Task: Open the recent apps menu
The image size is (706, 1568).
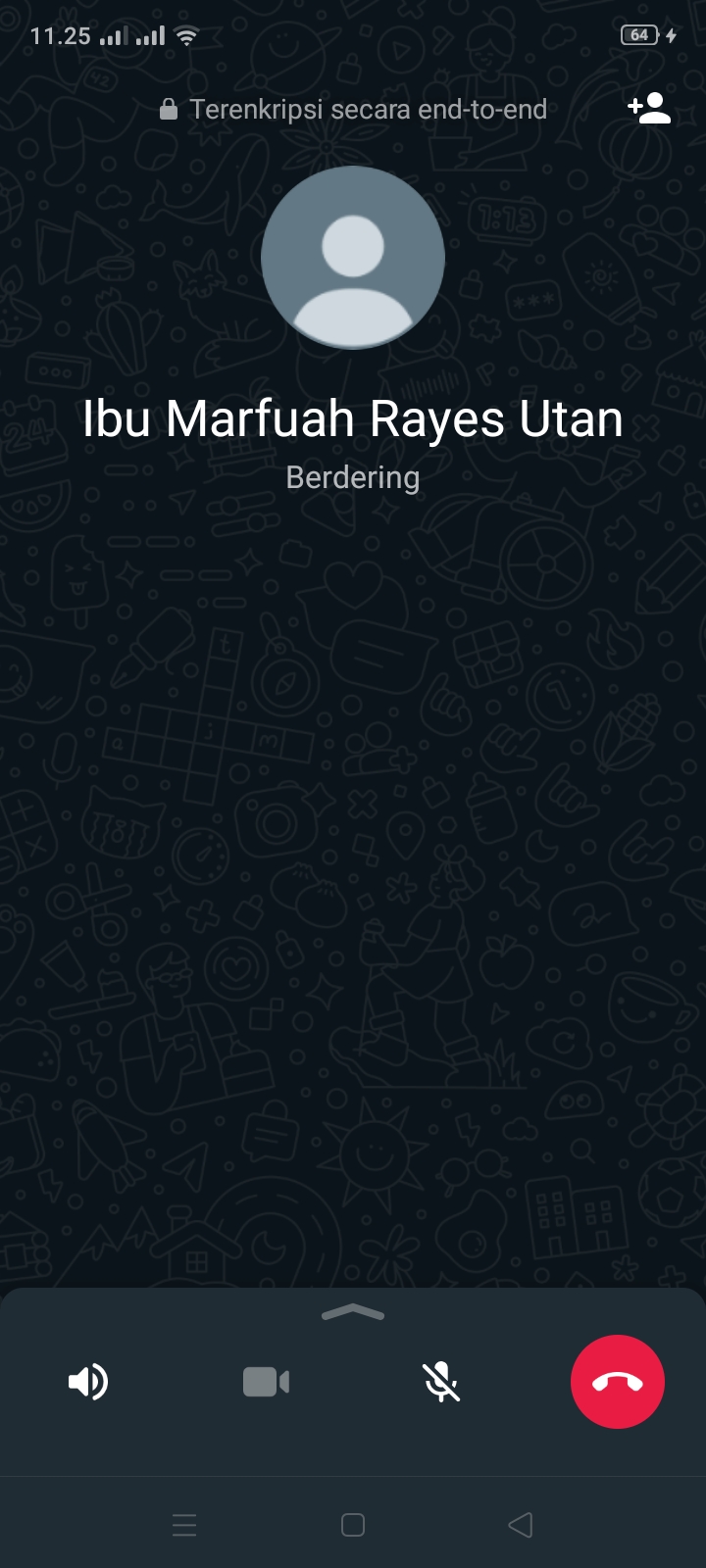Action: point(184,1525)
